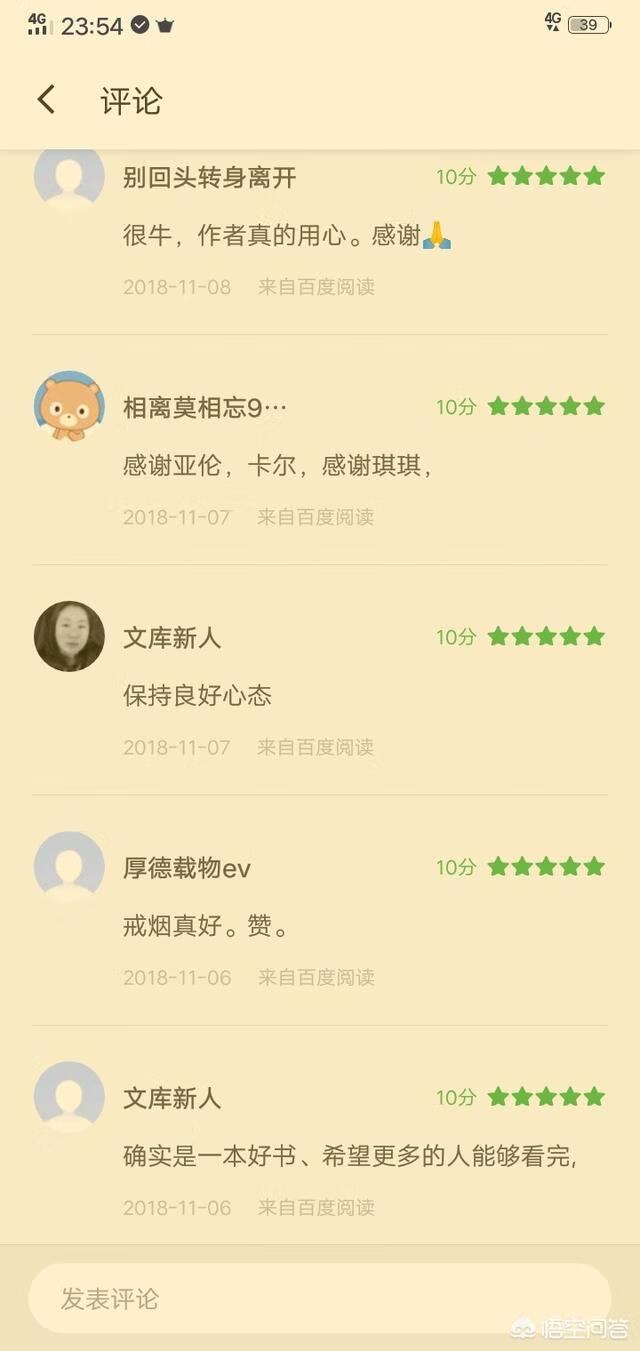View the profile photo above 保持良好心态

[x=69, y=636]
